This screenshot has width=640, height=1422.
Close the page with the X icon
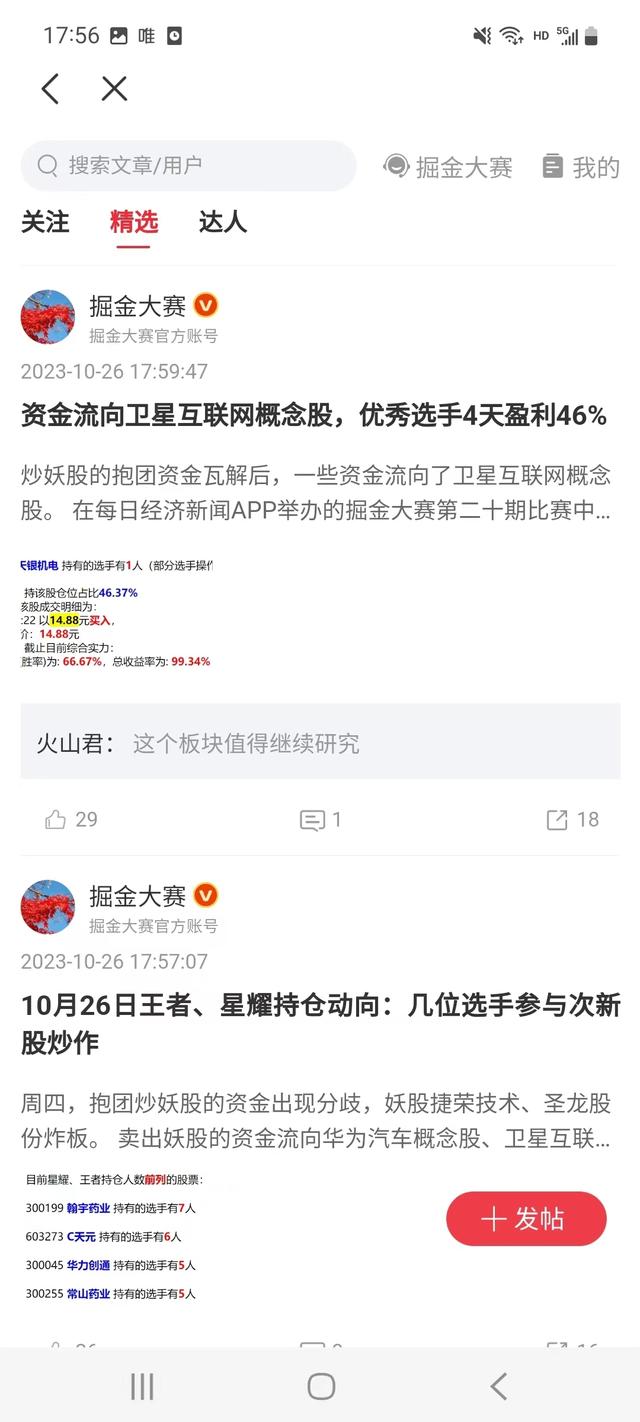point(115,89)
